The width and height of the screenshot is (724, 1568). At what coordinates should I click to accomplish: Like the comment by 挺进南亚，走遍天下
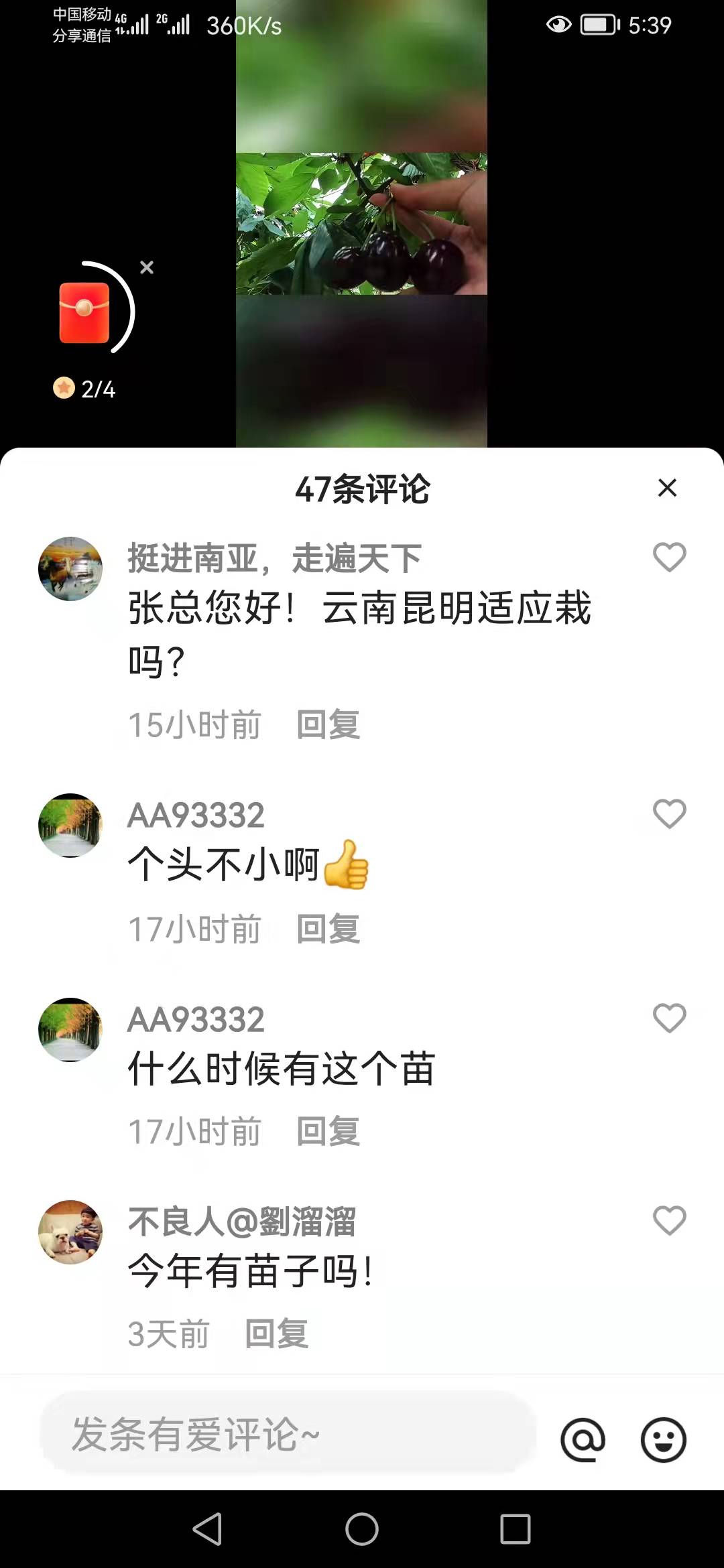pyautogui.click(x=669, y=558)
